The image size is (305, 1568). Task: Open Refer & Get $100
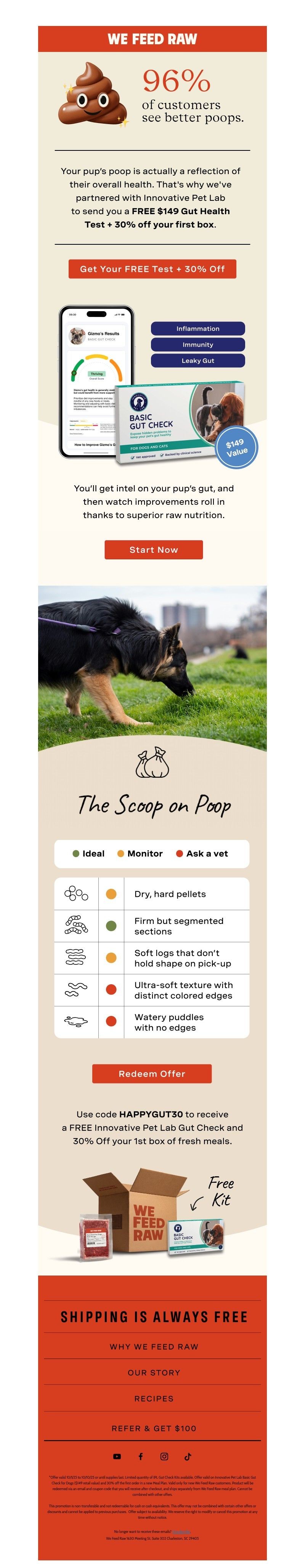pyautogui.click(x=153, y=1428)
